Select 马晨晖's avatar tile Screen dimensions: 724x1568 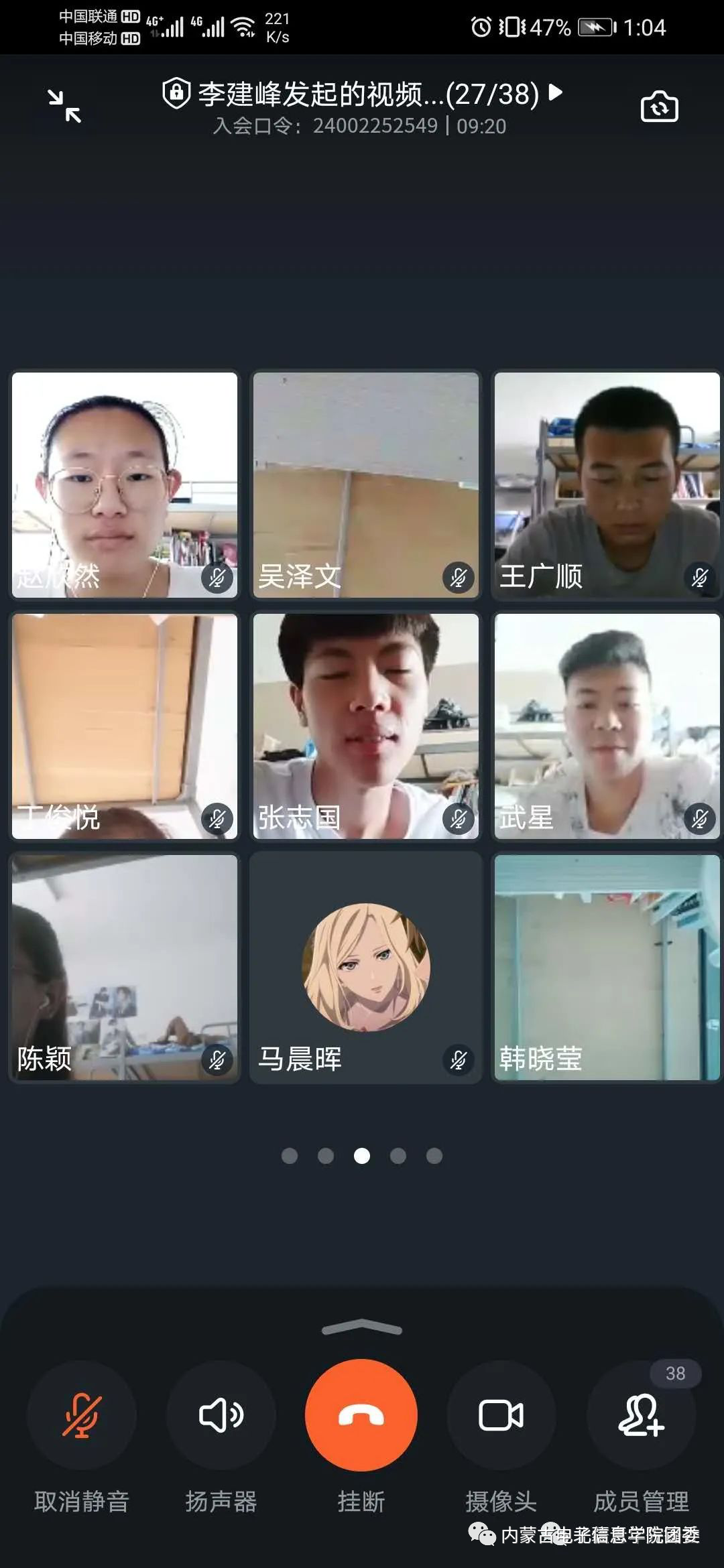point(366,967)
